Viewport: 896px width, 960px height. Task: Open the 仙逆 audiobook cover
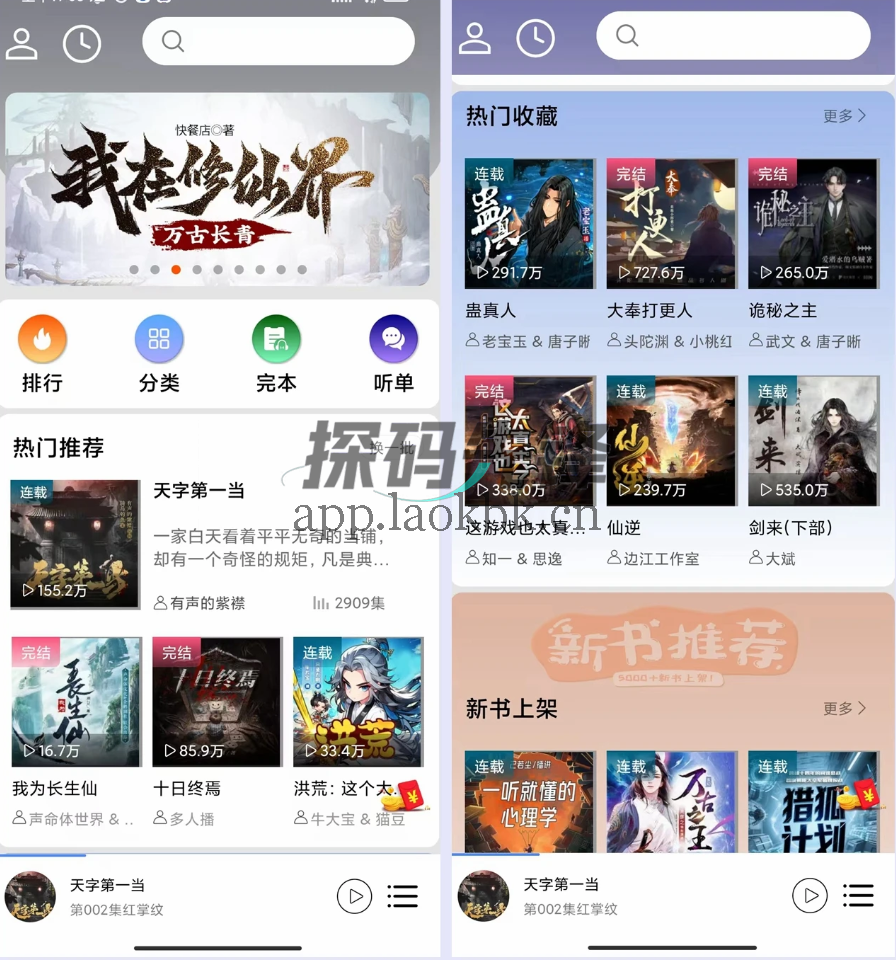click(671, 440)
